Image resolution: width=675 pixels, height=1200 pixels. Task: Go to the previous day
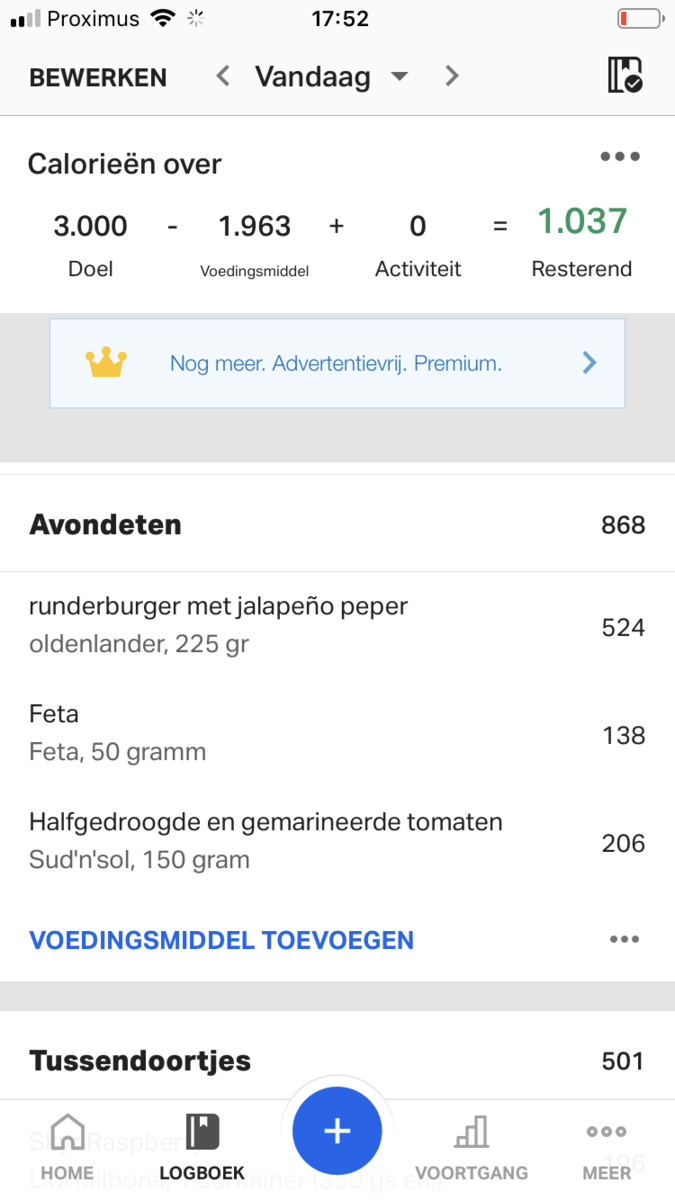point(223,76)
